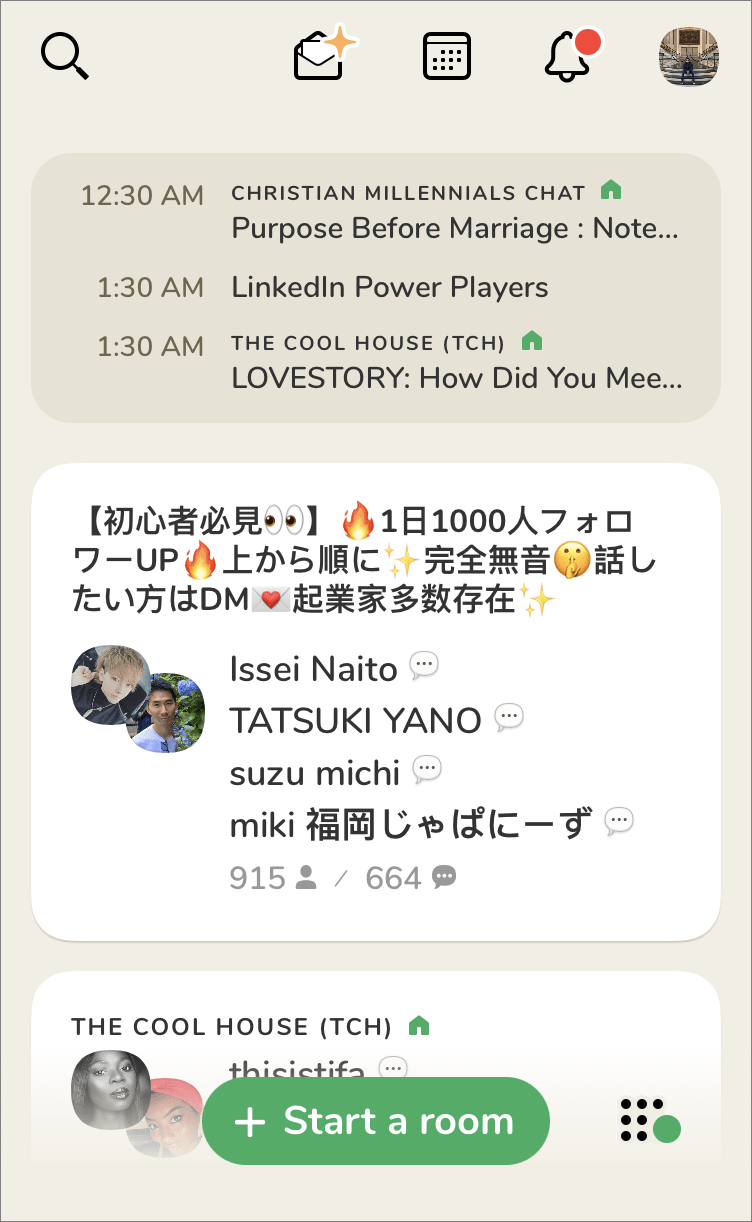Open the dots grid with green indicator
Screen dimensions: 752x1222
coord(648,1120)
